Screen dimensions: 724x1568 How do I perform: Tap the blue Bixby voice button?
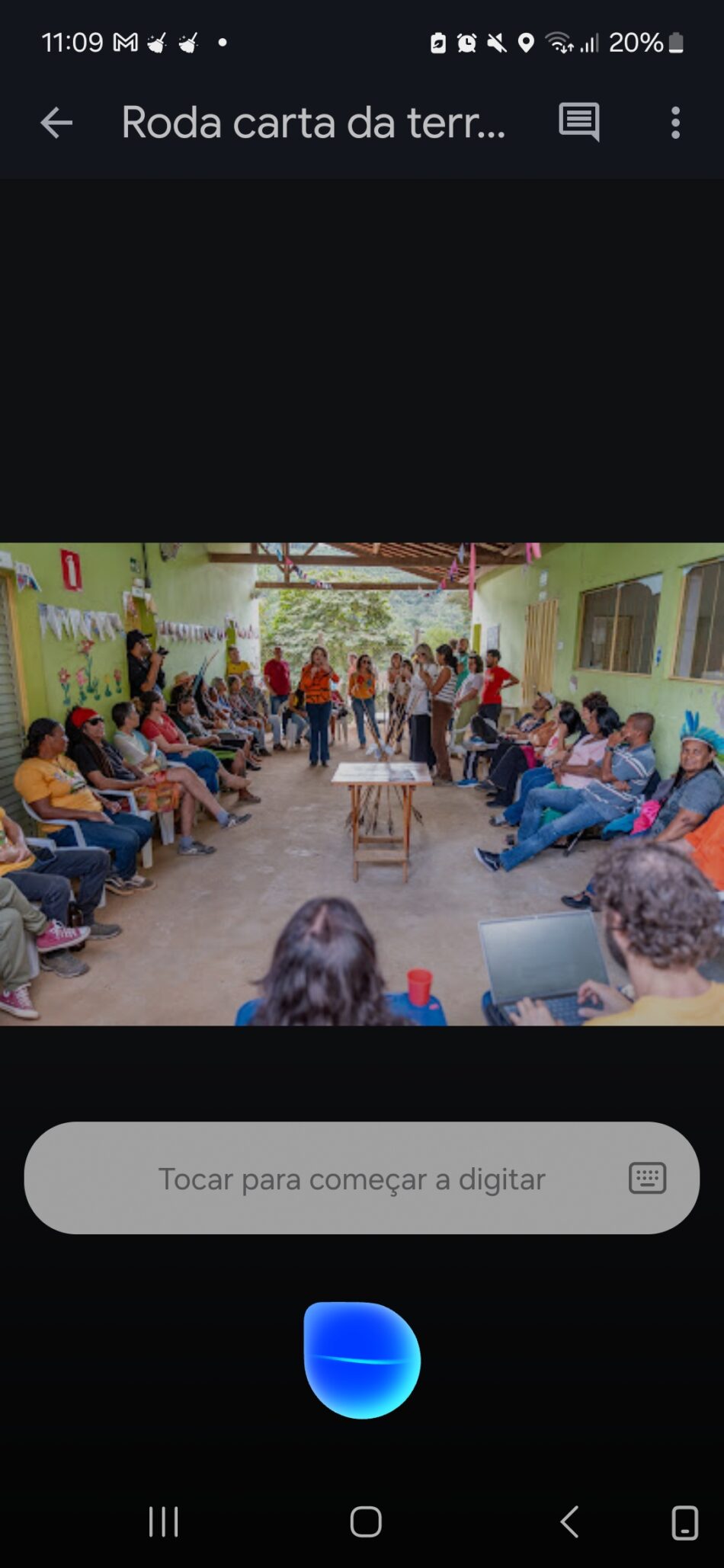click(362, 1360)
